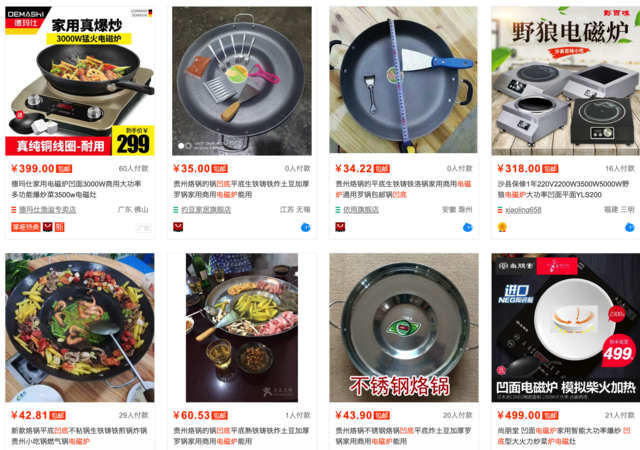Viewport: 640px width, 450px height.
Task: Visit the xiaoling658 seller shop
Action: point(521,210)
